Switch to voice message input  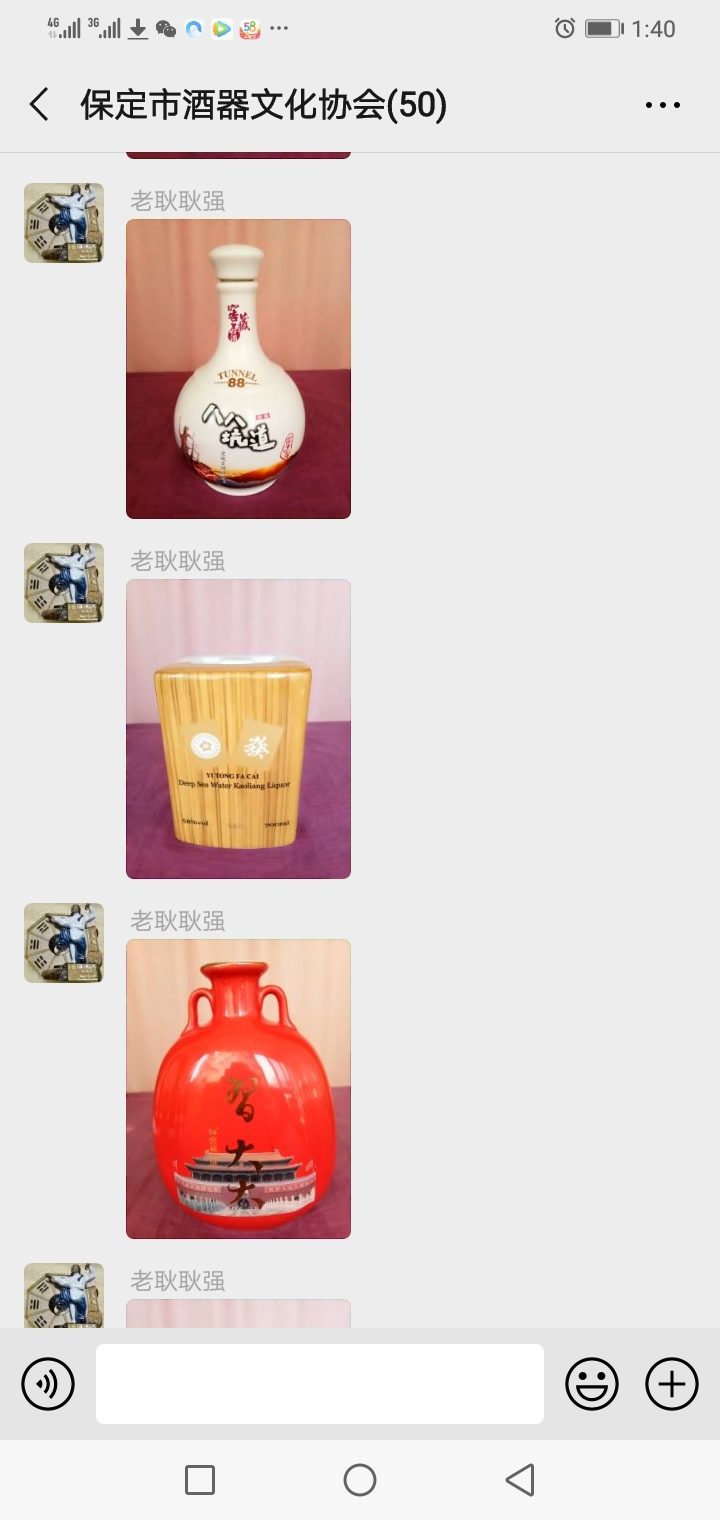(x=48, y=1384)
